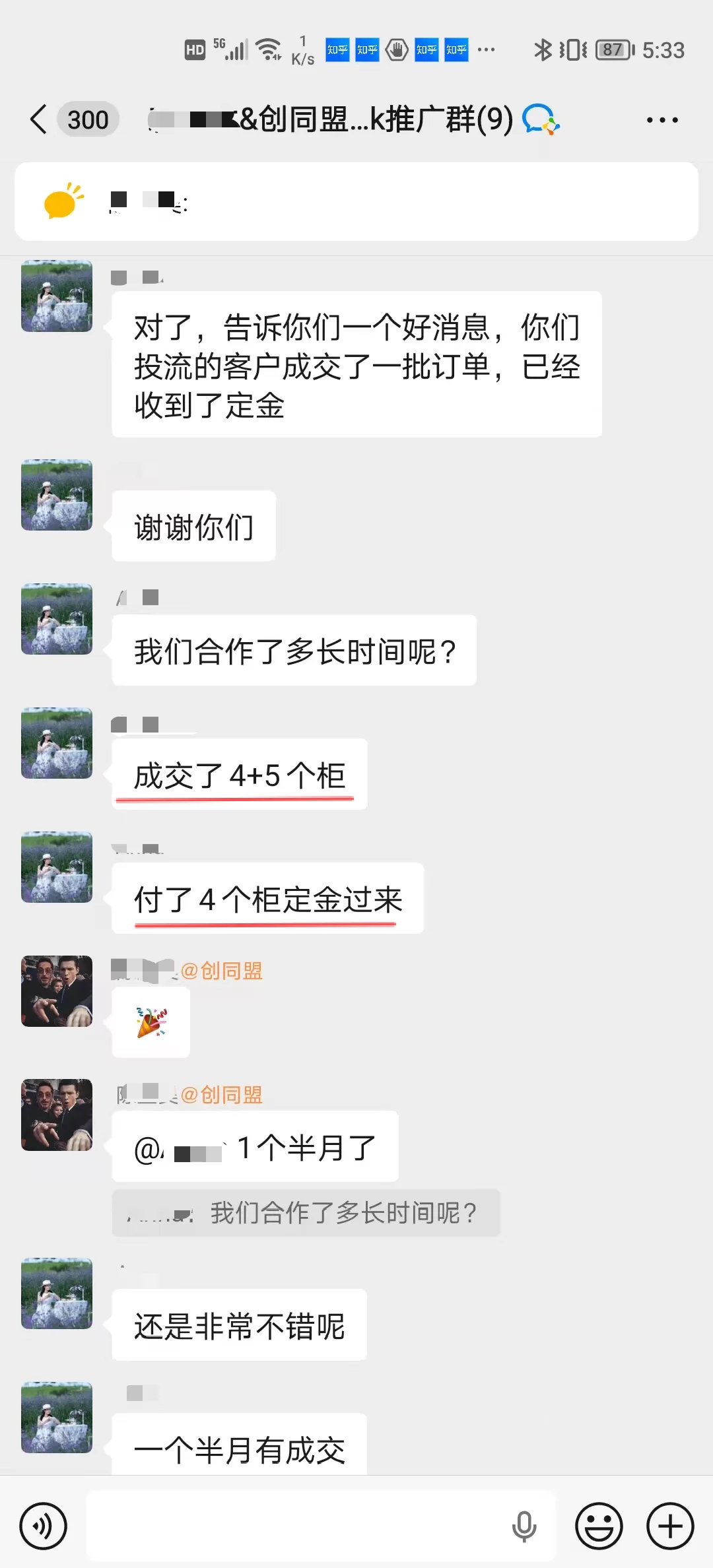Open avatar of sender of 谢谢你们
The height and width of the screenshot is (1568, 713).
(57, 495)
